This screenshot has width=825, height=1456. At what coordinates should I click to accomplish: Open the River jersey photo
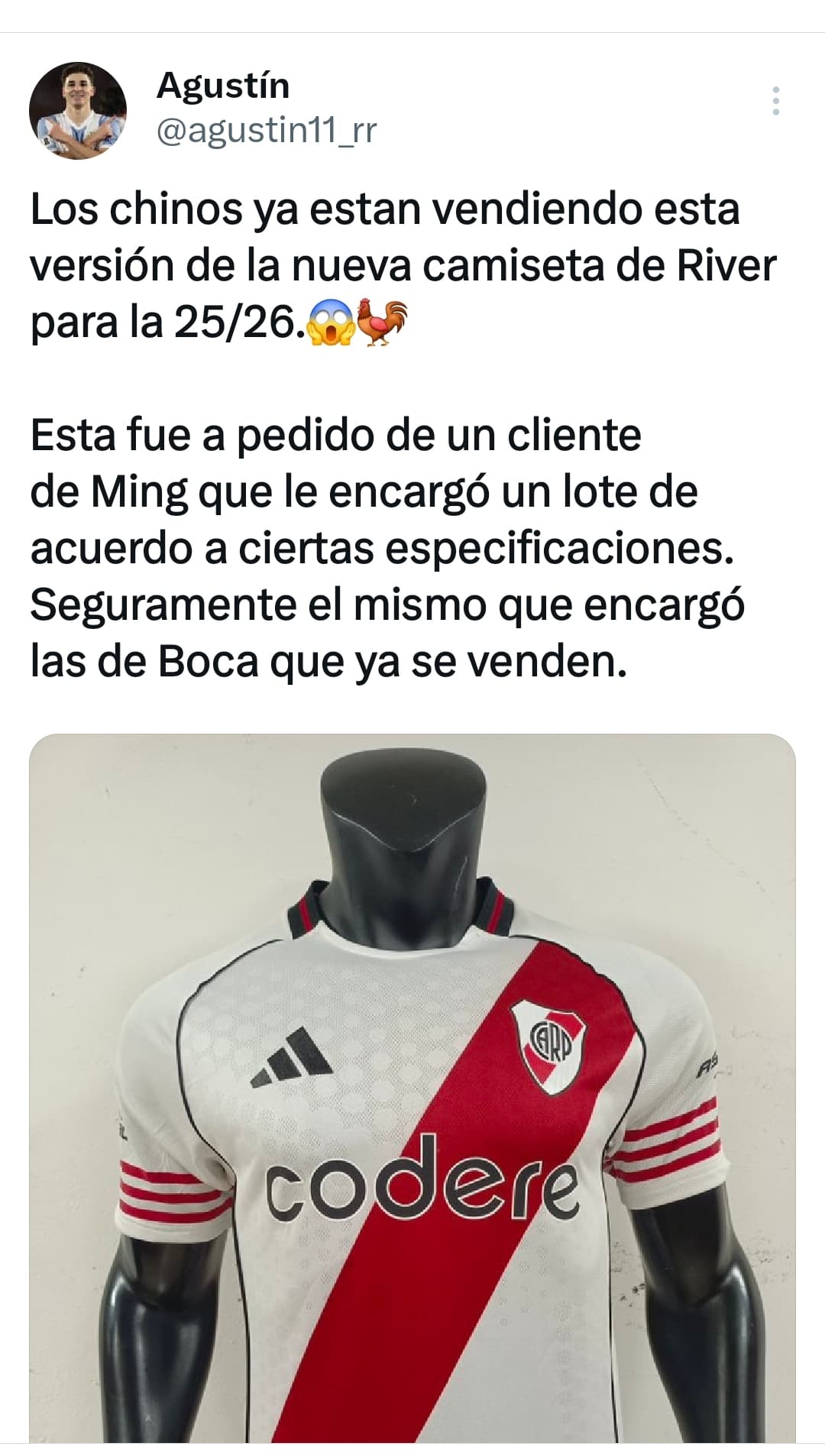click(412, 1088)
